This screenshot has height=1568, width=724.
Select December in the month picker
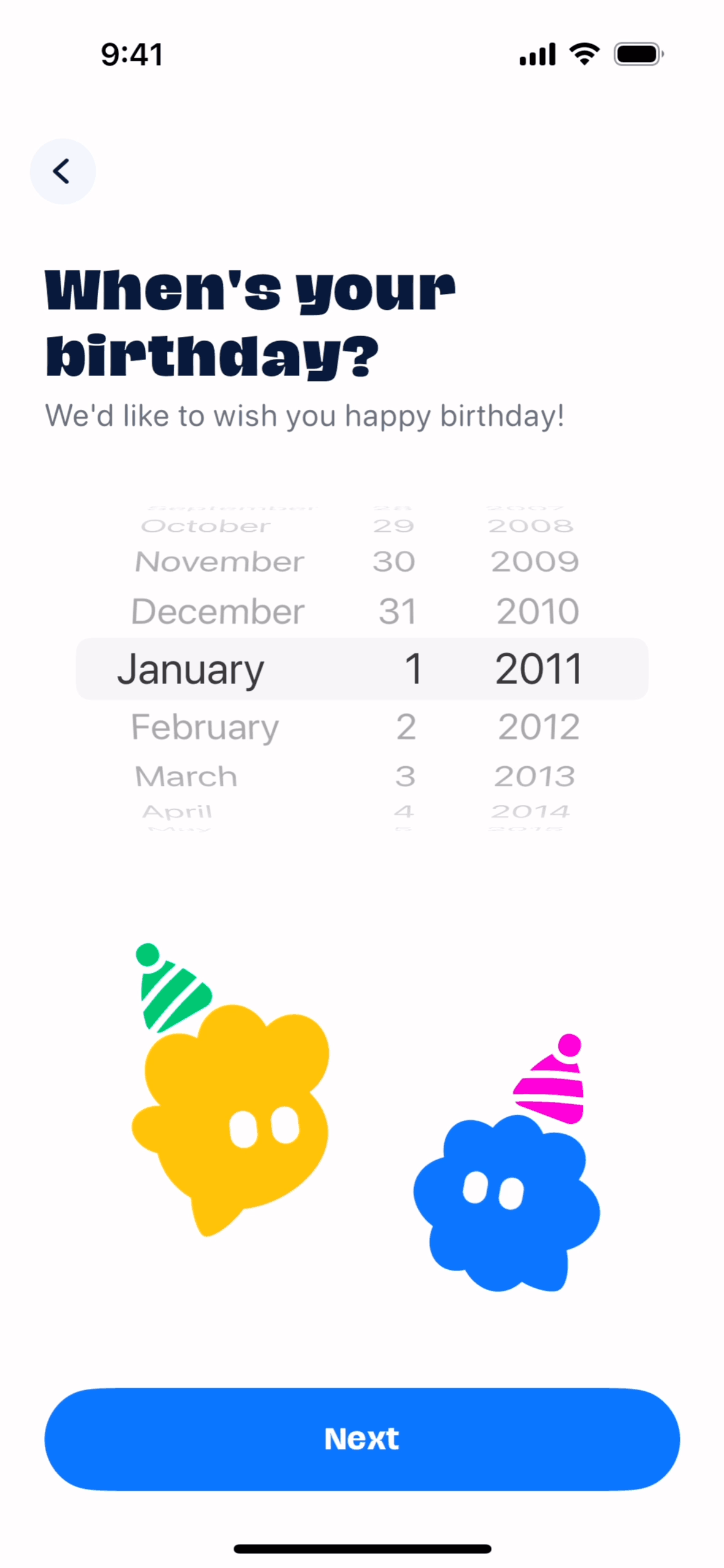[217, 610]
